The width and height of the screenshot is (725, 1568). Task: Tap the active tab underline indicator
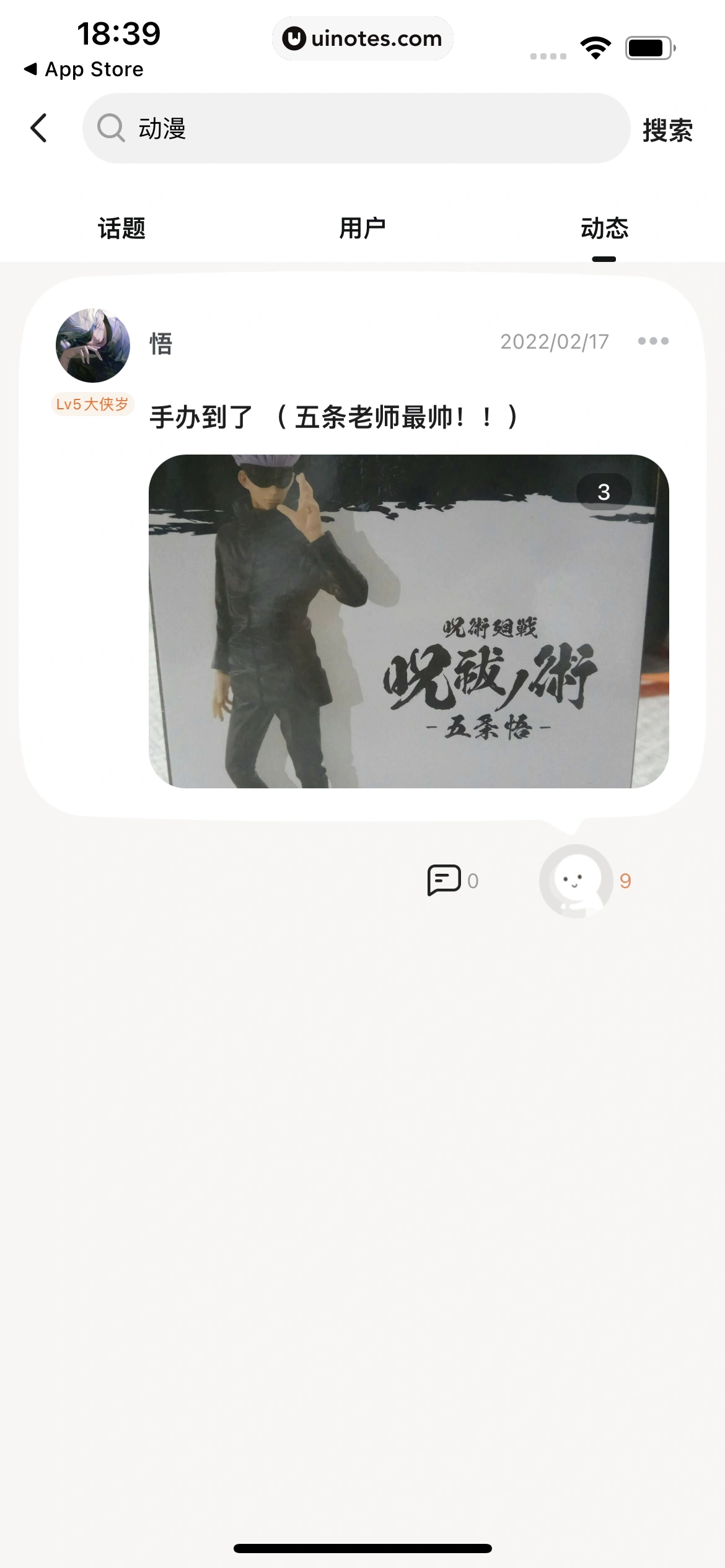[x=605, y=258]
